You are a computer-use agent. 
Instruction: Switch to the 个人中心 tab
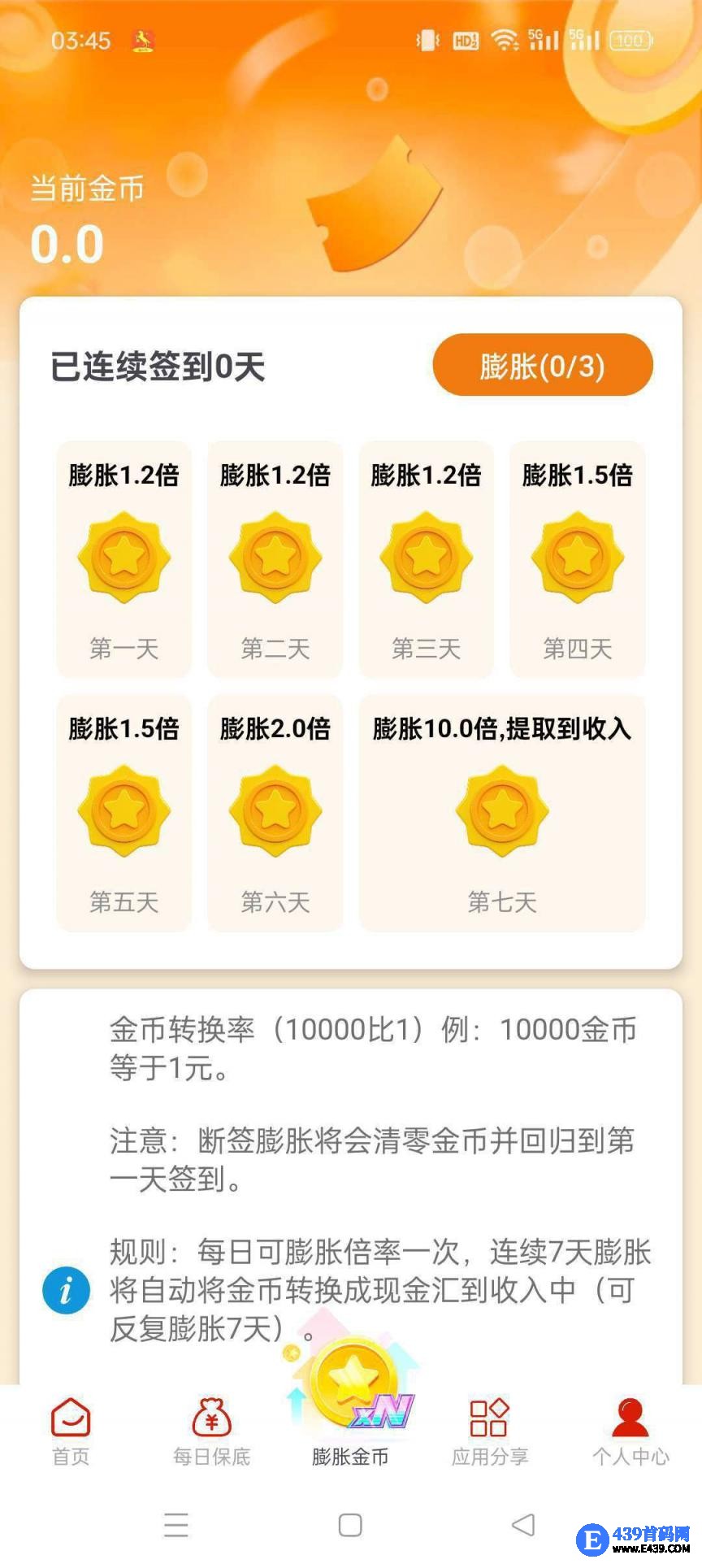point(630,1432)
